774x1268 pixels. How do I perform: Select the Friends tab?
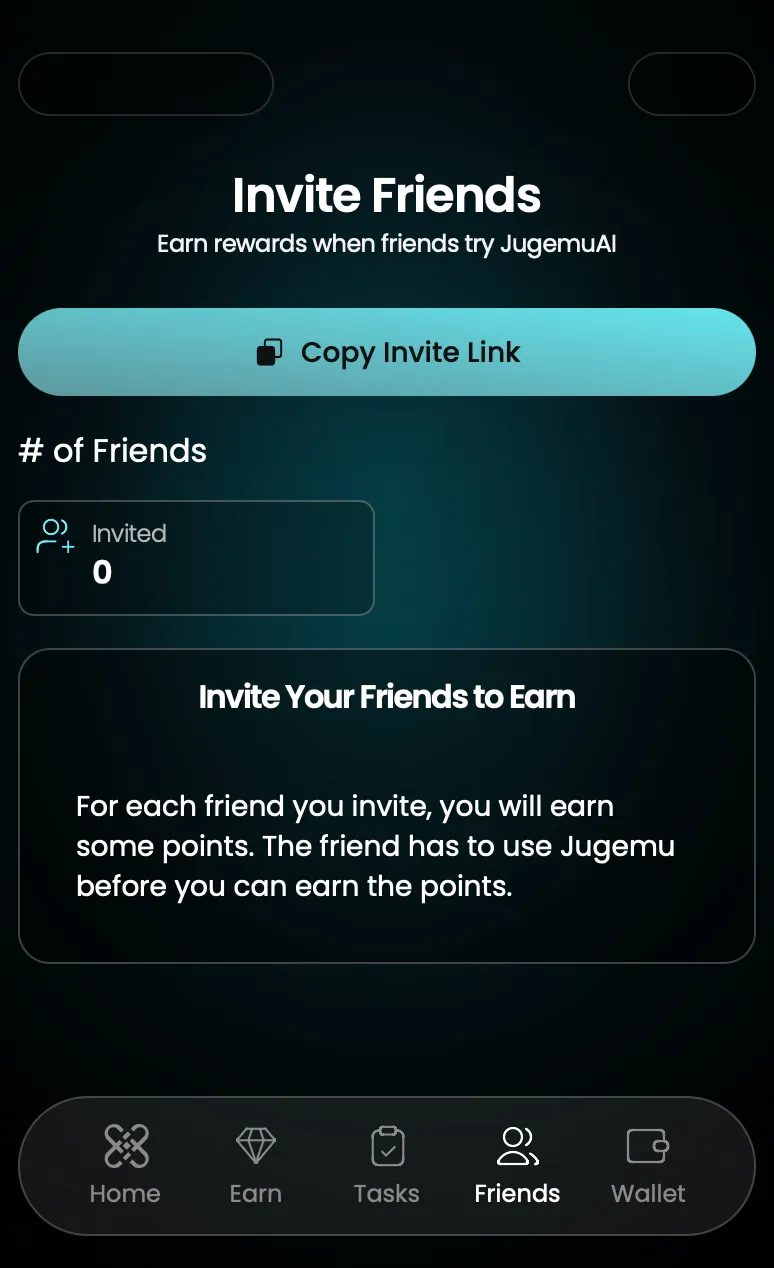[517, 1165]
